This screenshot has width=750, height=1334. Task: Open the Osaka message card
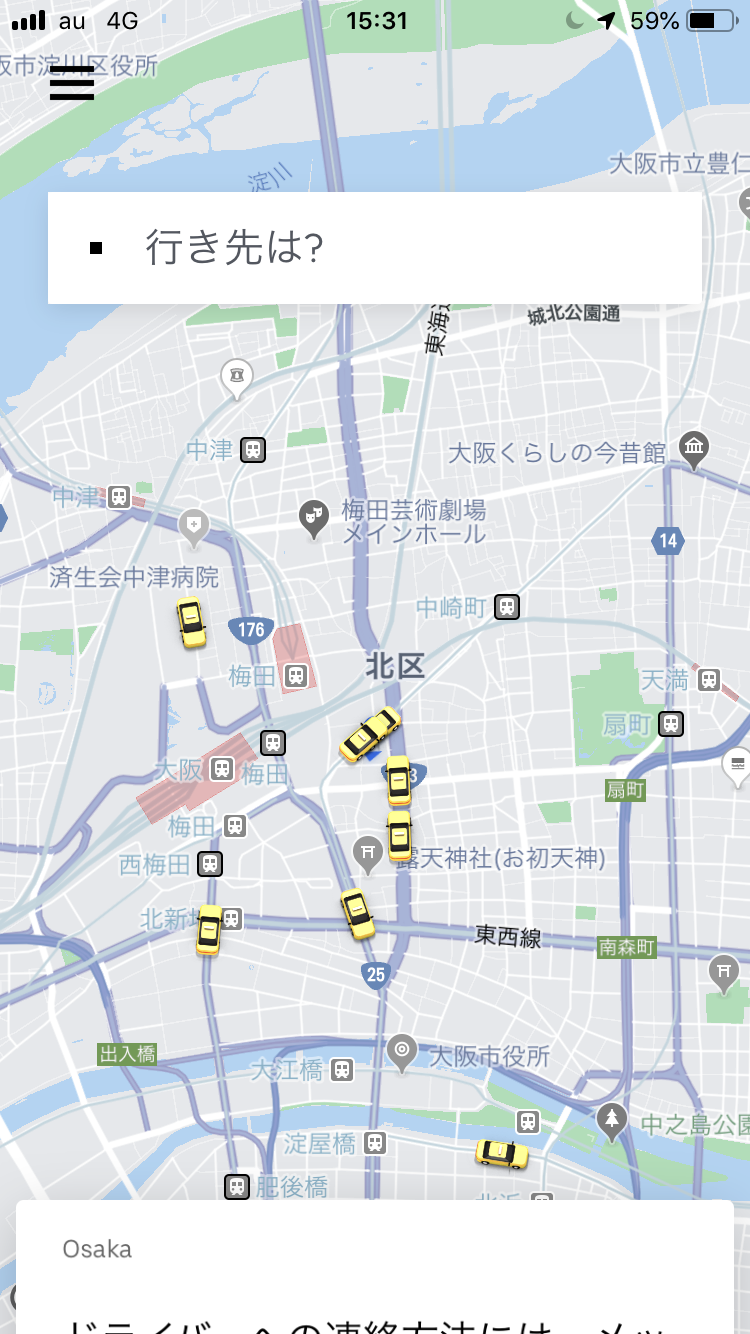click(x=375, y=1267)
